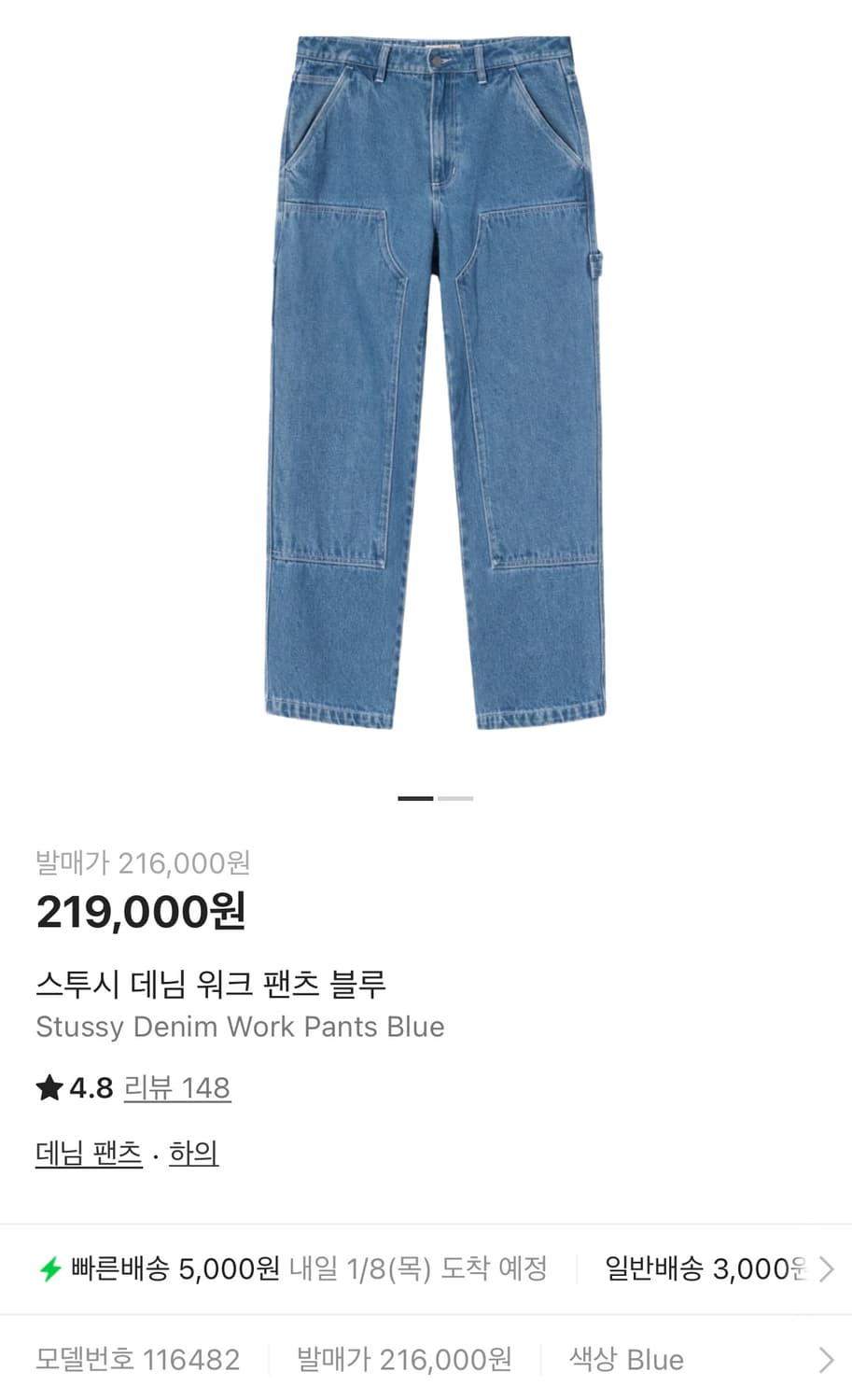Tap the 내일 1/8(목) 도착 예정 text

(420, 1268)
